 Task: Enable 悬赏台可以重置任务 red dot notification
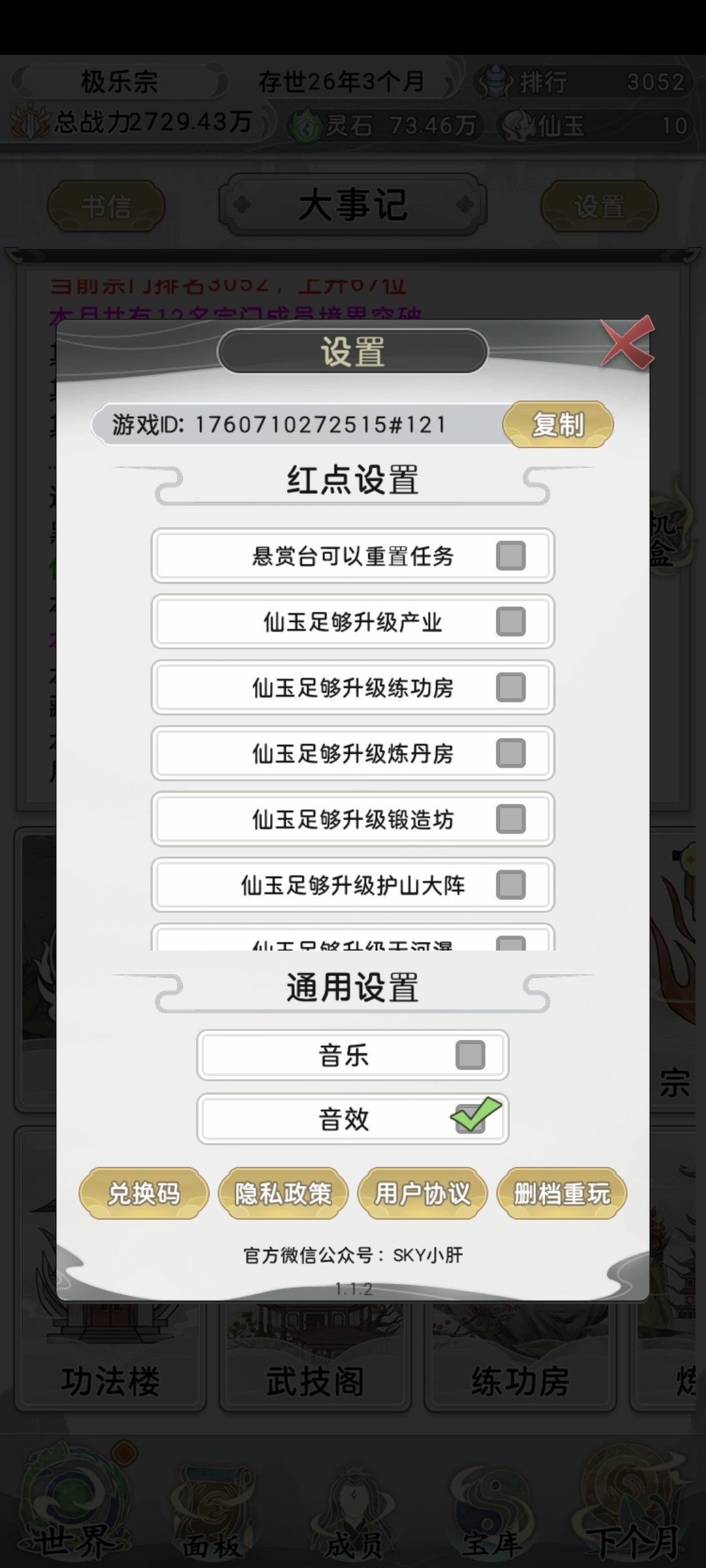point(511,555)
